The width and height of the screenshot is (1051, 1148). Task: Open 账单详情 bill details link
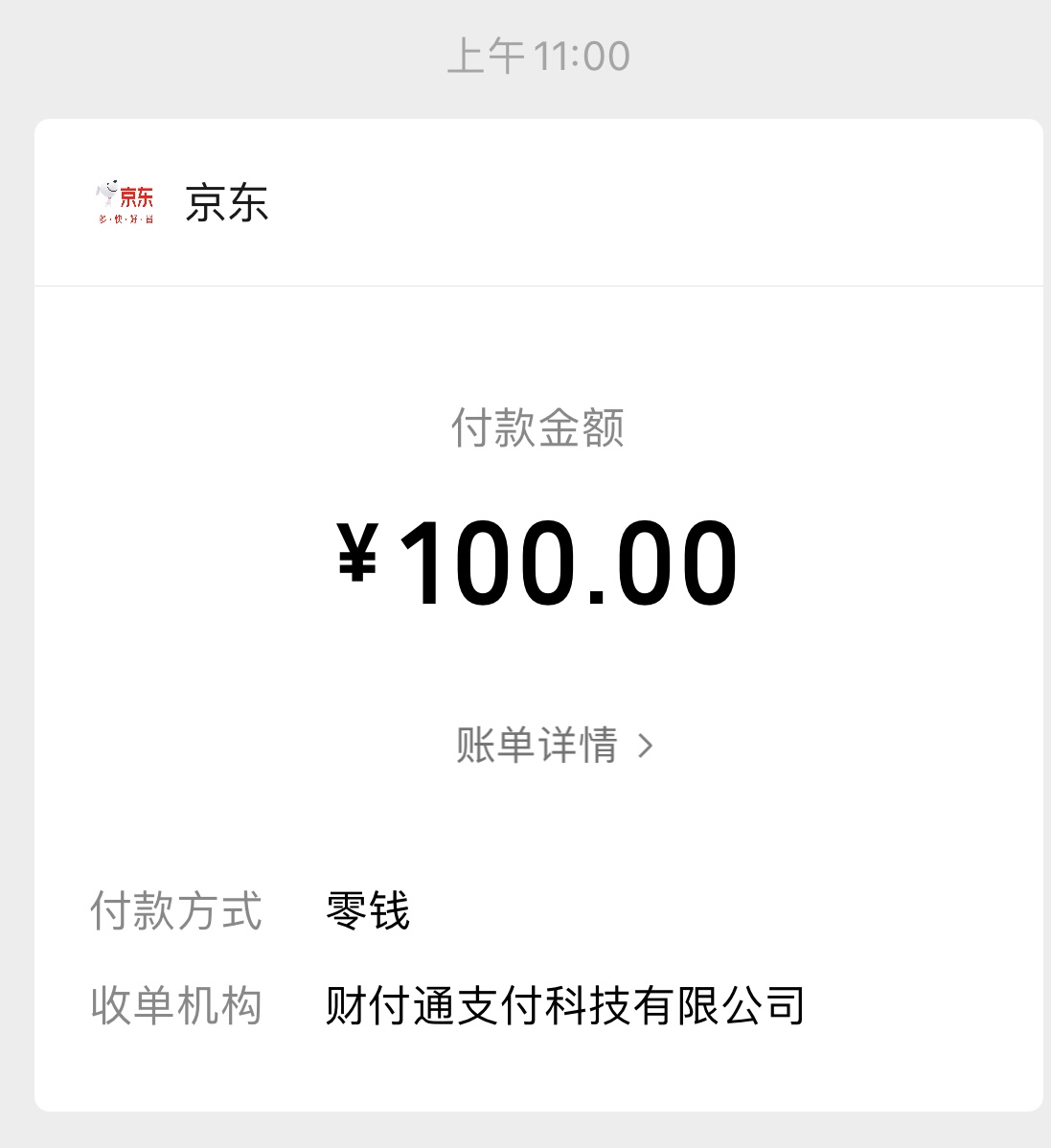pyautogui.click(x=553, y=746)
